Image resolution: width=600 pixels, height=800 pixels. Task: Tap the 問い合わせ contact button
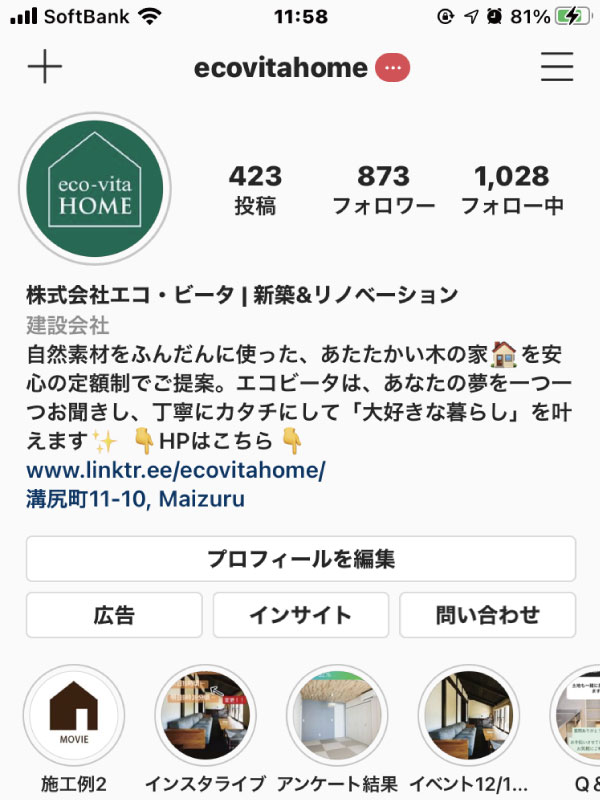coord(487,615)
